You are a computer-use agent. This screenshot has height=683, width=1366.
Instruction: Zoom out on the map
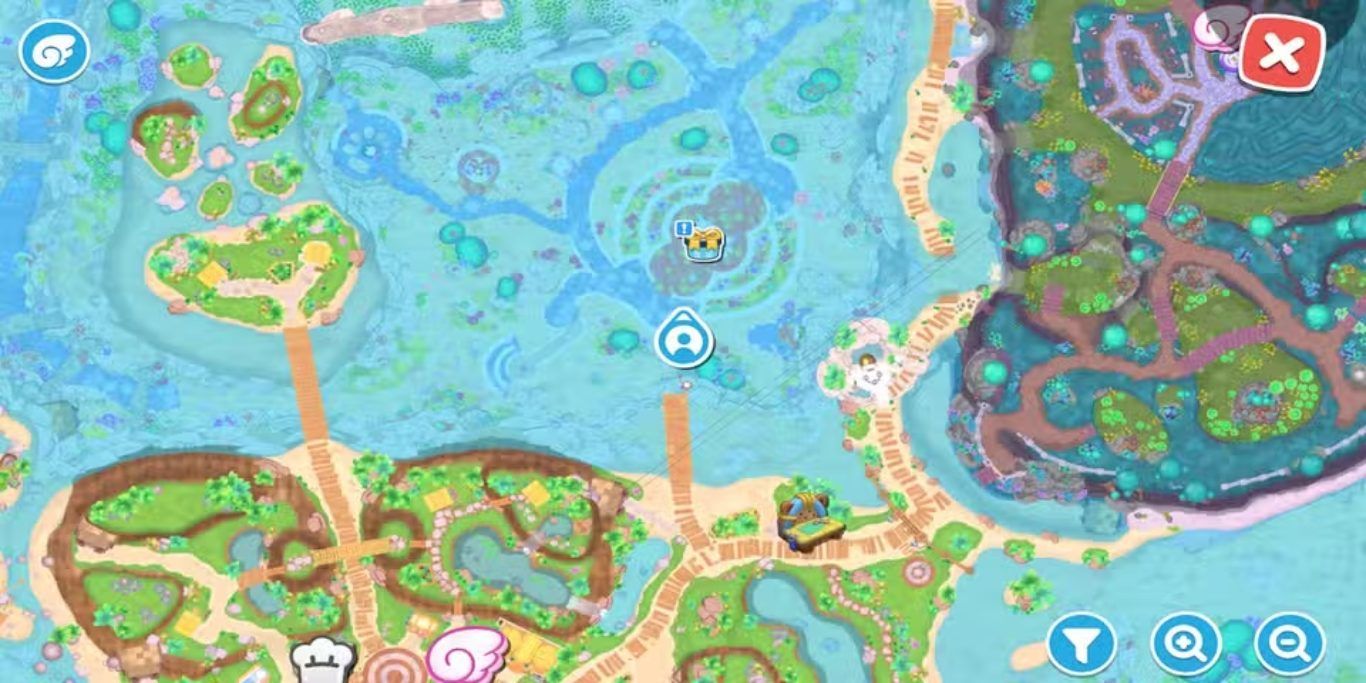coord(1289,645)
